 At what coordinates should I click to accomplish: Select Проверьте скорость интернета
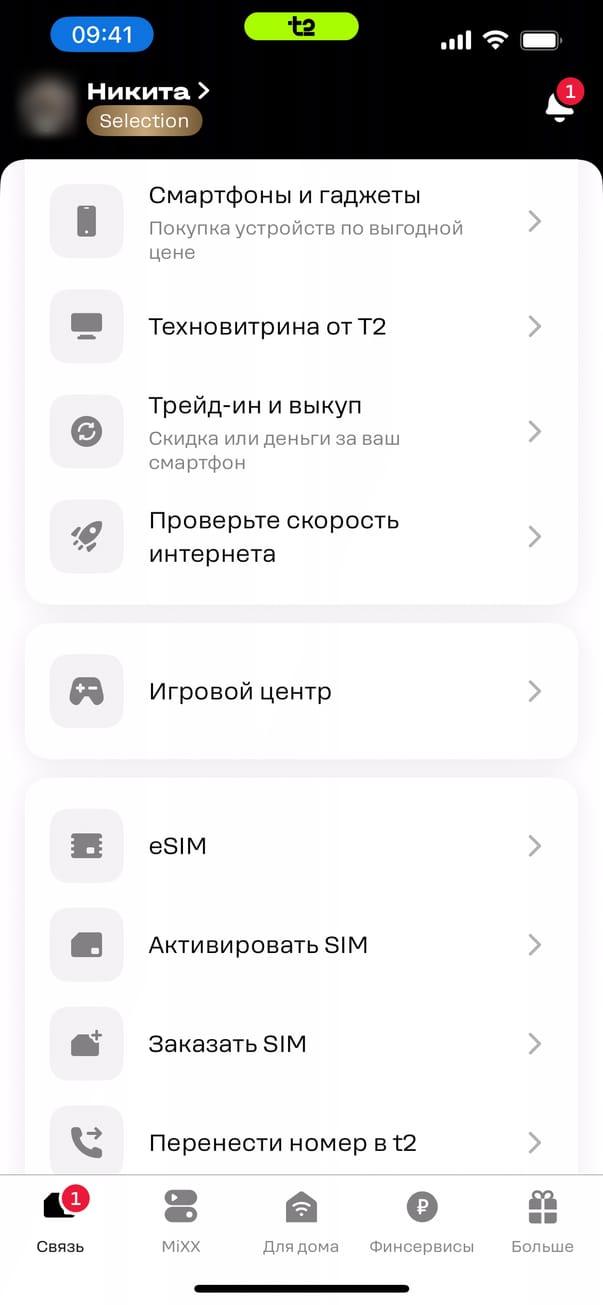coord(301,537)
